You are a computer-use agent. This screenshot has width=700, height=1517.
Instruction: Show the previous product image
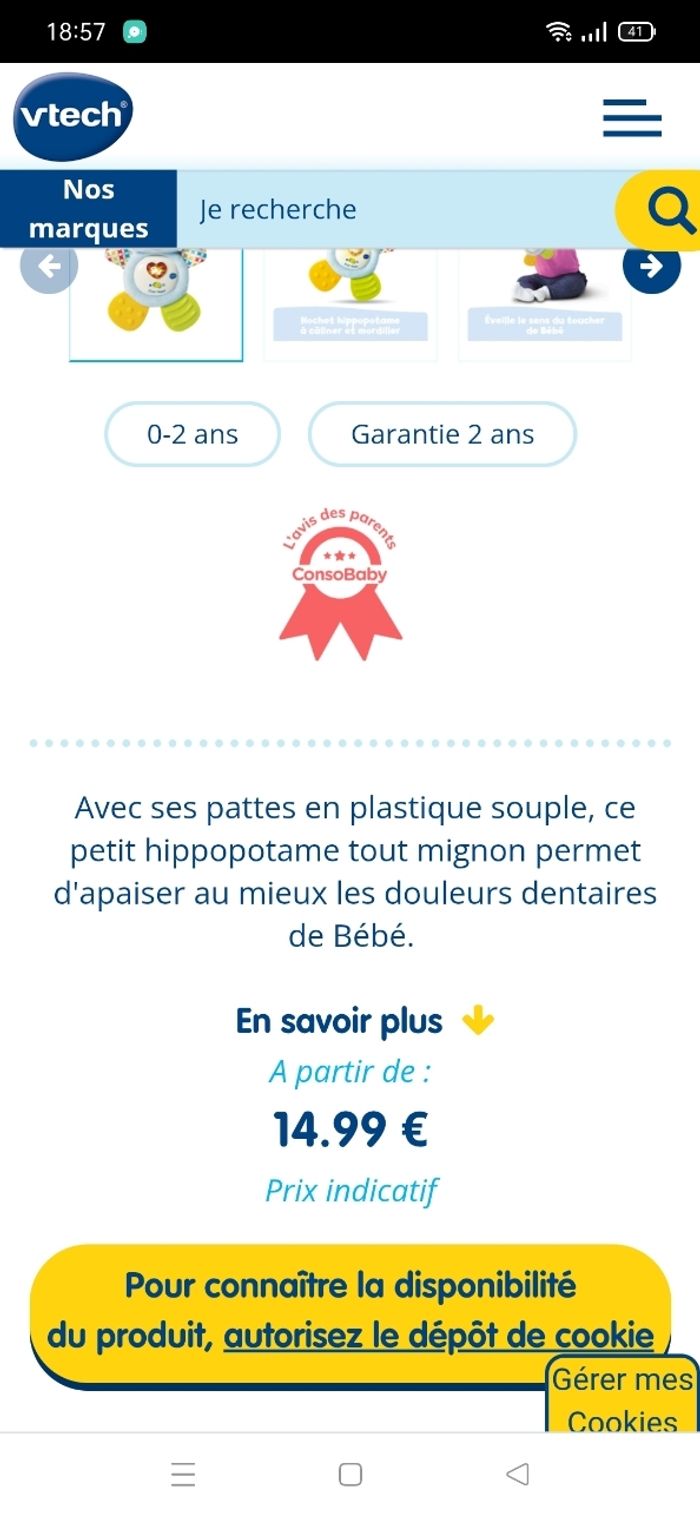[x=48, y=266]
